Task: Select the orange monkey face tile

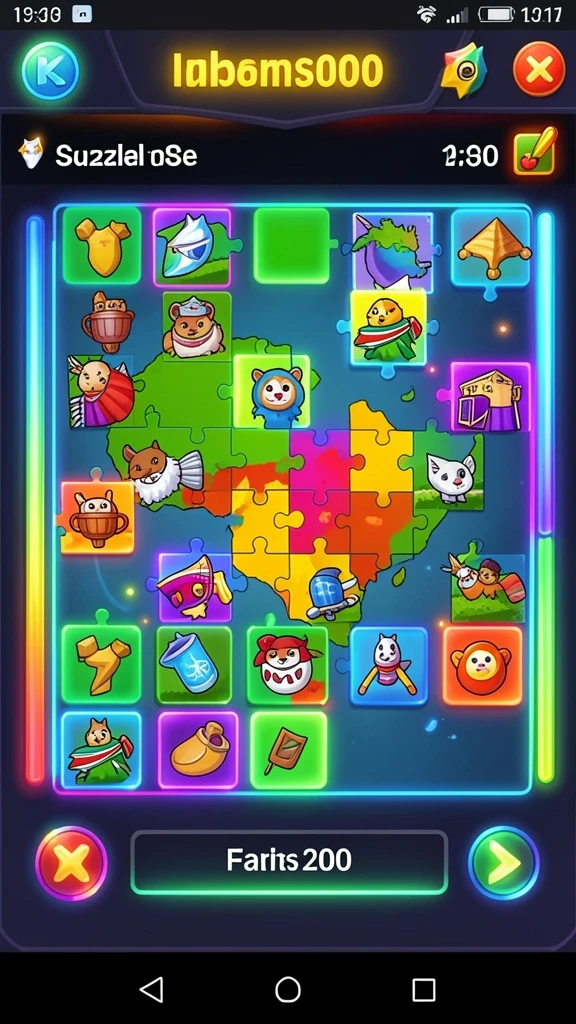Action: [483, 665]
